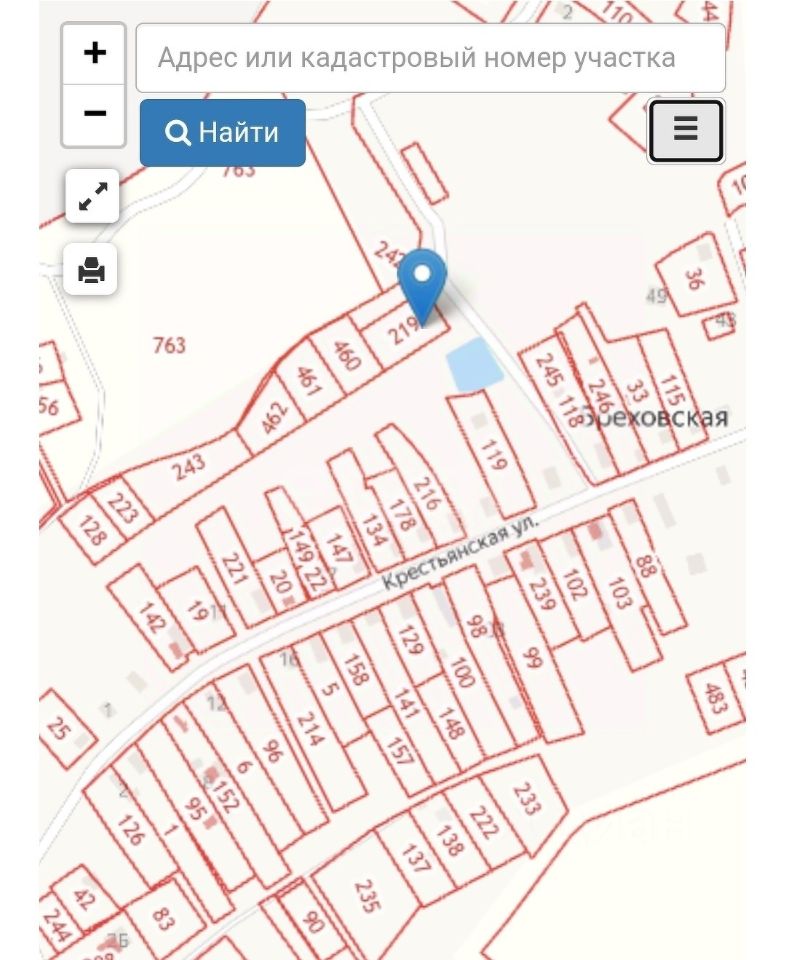Open the hamburger menu
Image resolution: width=786 pixels, height=960 pixels.
tap(685, 130)
